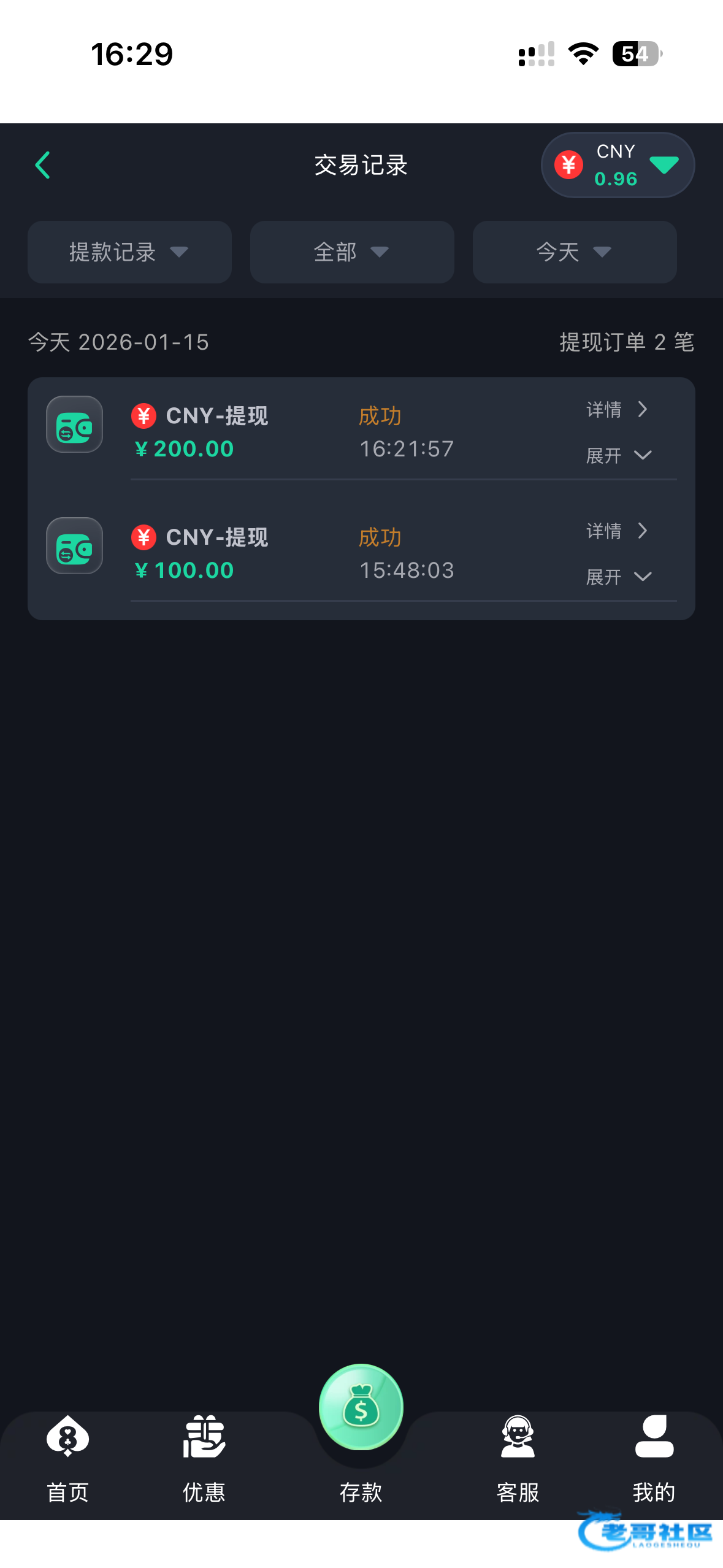
Task: Open the 今天 date filter dropdown
Action: 574,252
